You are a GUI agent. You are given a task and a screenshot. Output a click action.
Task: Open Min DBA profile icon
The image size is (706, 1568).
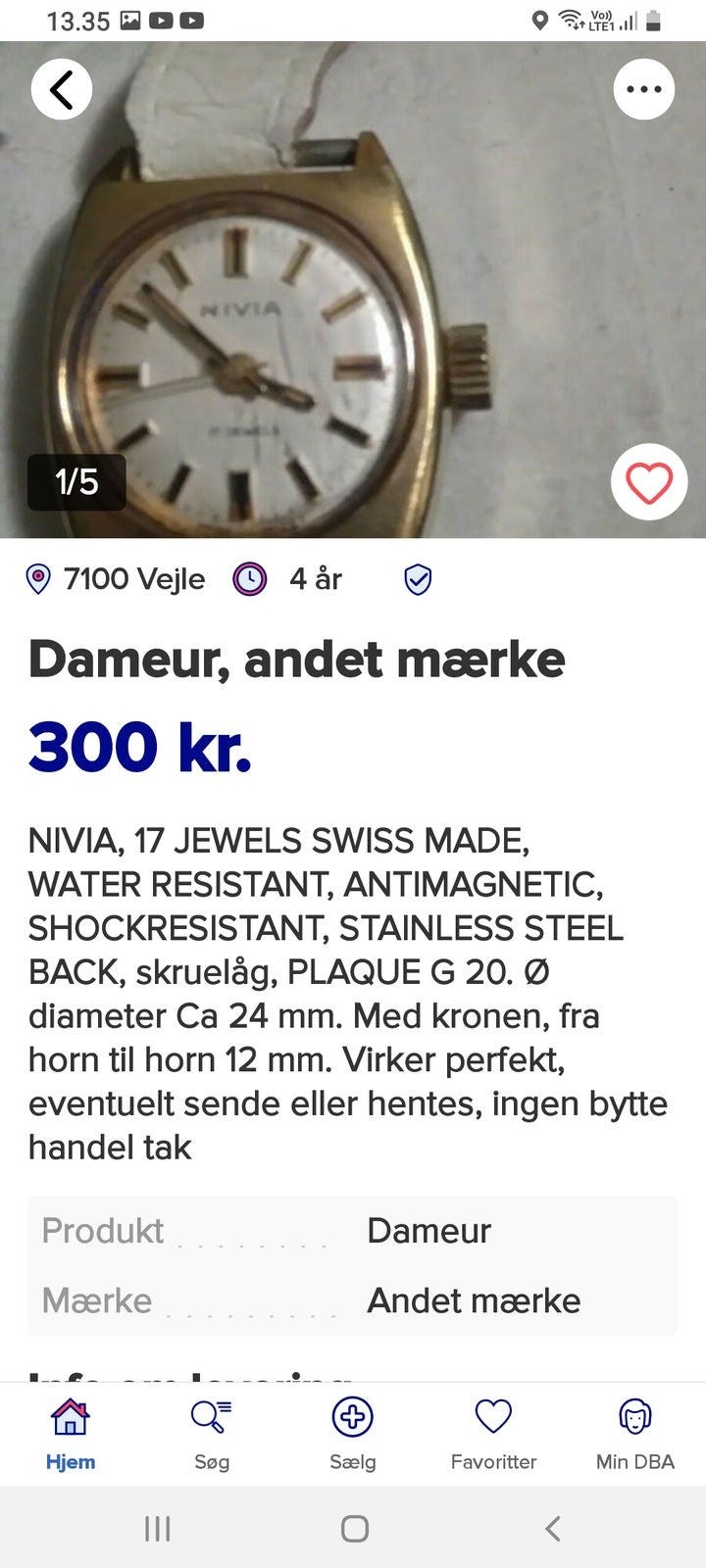(634, 1418)
